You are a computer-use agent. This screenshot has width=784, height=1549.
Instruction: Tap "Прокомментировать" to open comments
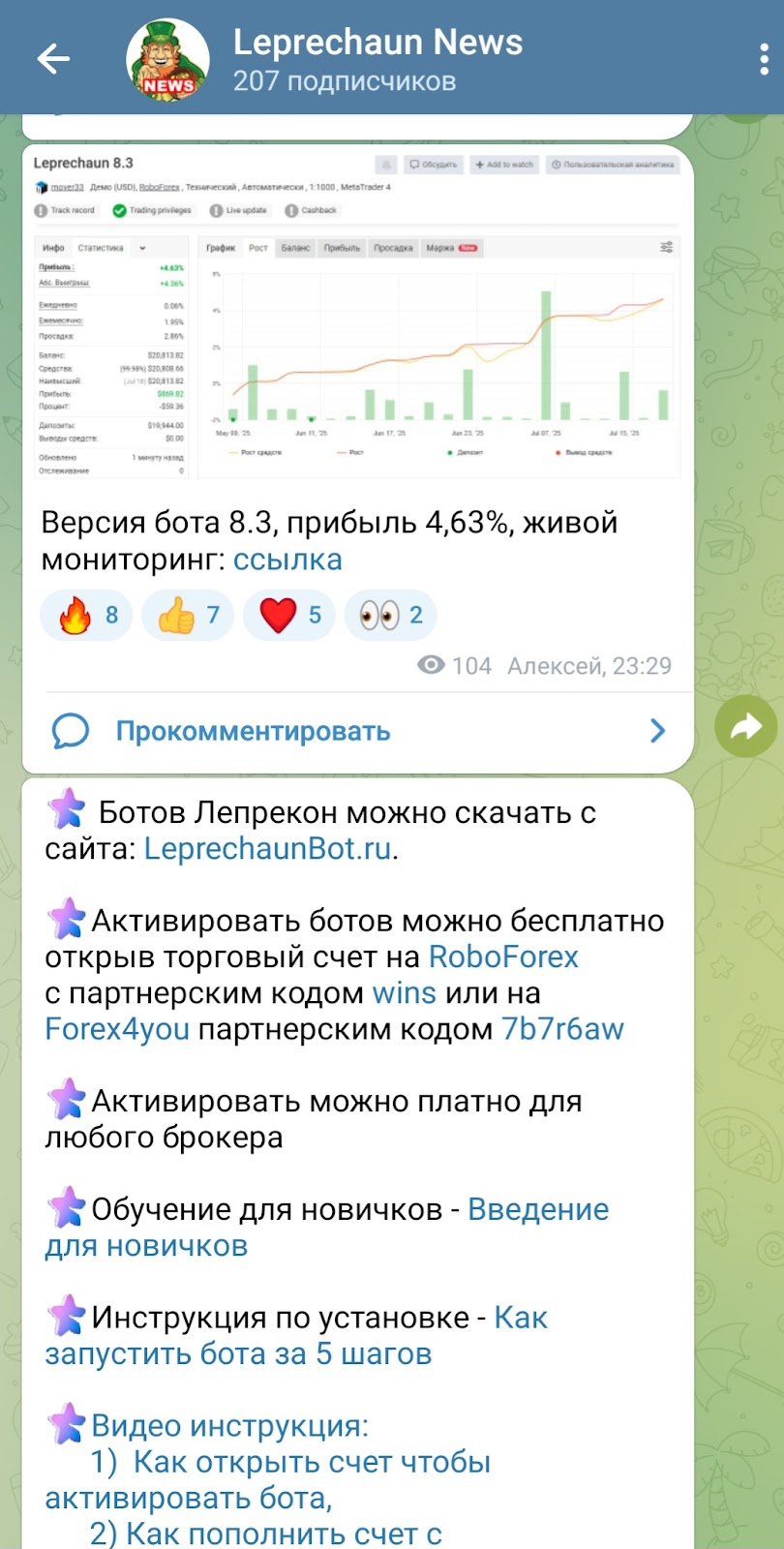(x=252, y=731)
